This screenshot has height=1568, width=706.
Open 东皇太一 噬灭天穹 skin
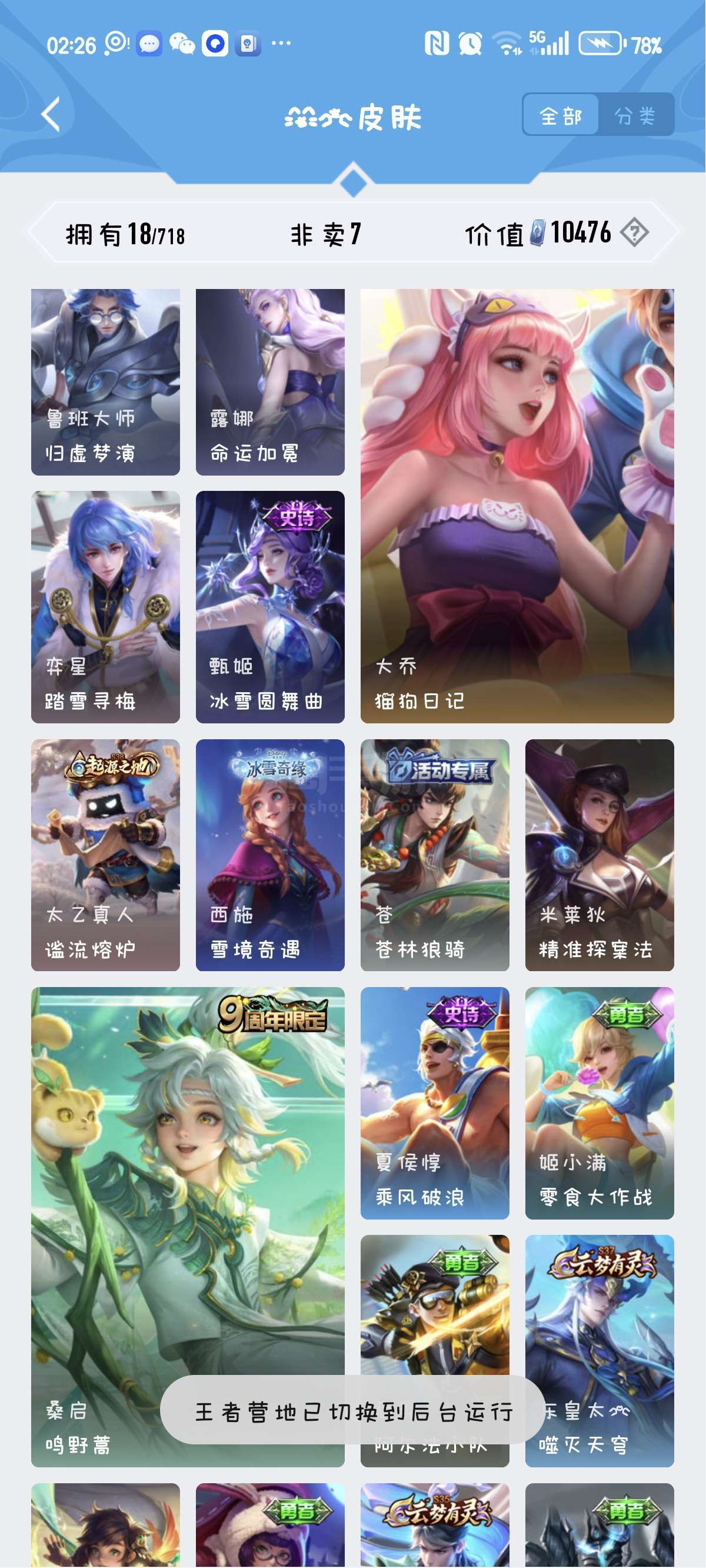tap(600, 1351)
